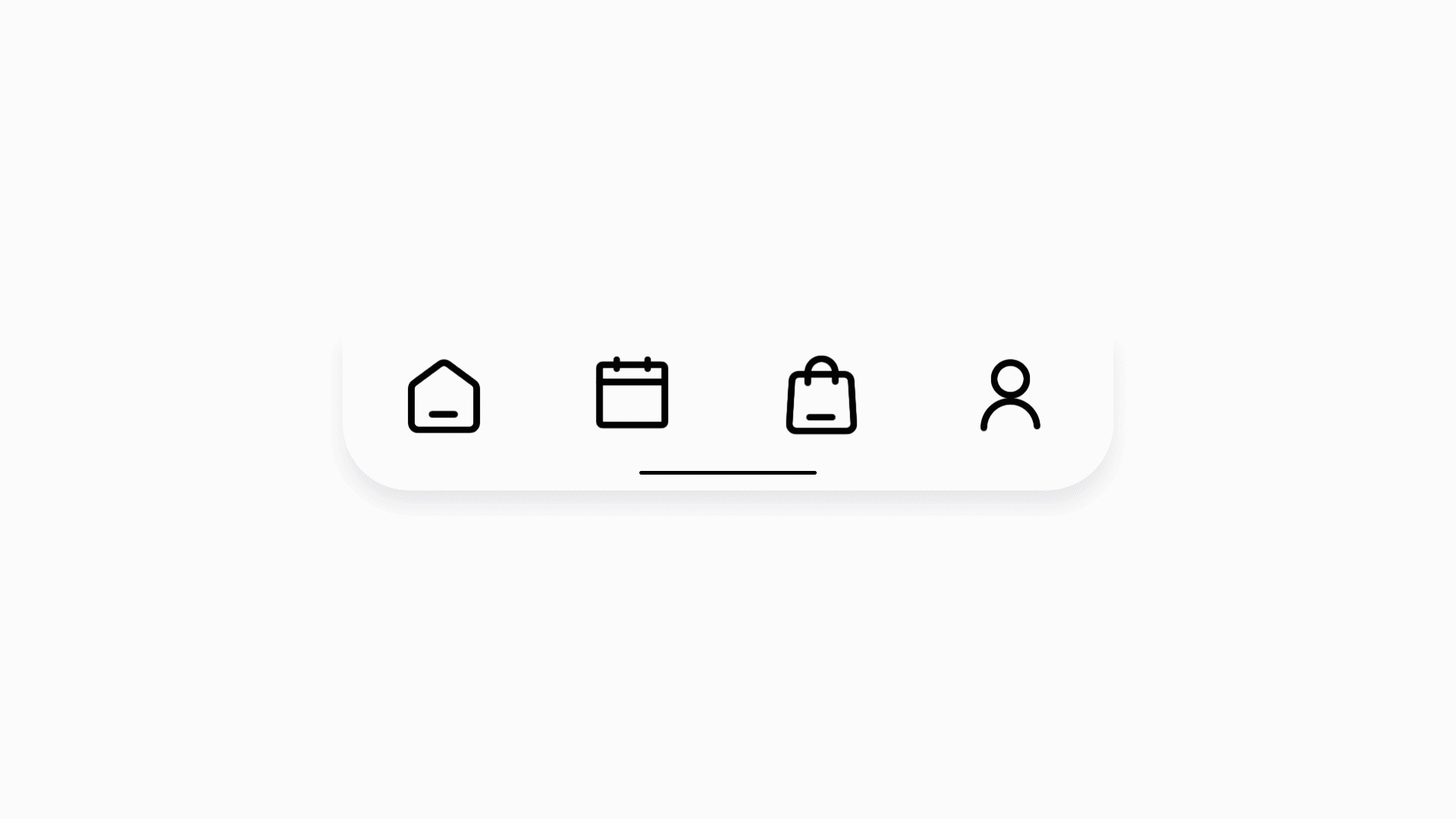The width and height of the screenshot is (1456, 819).
Task: Open the shopping bag tab
Action: tap(821, 395)
